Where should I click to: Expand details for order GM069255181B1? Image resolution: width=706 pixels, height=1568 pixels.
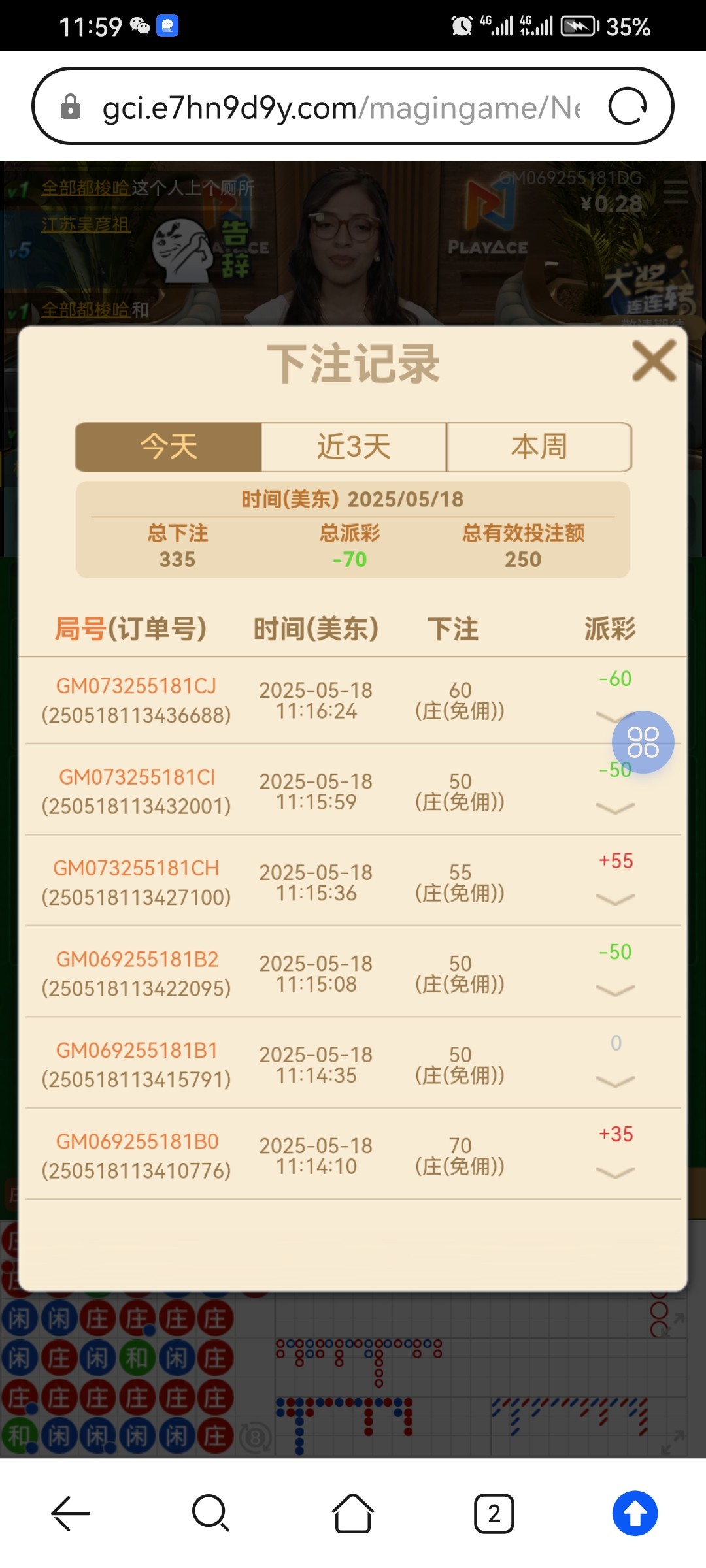coord(615,1082)
